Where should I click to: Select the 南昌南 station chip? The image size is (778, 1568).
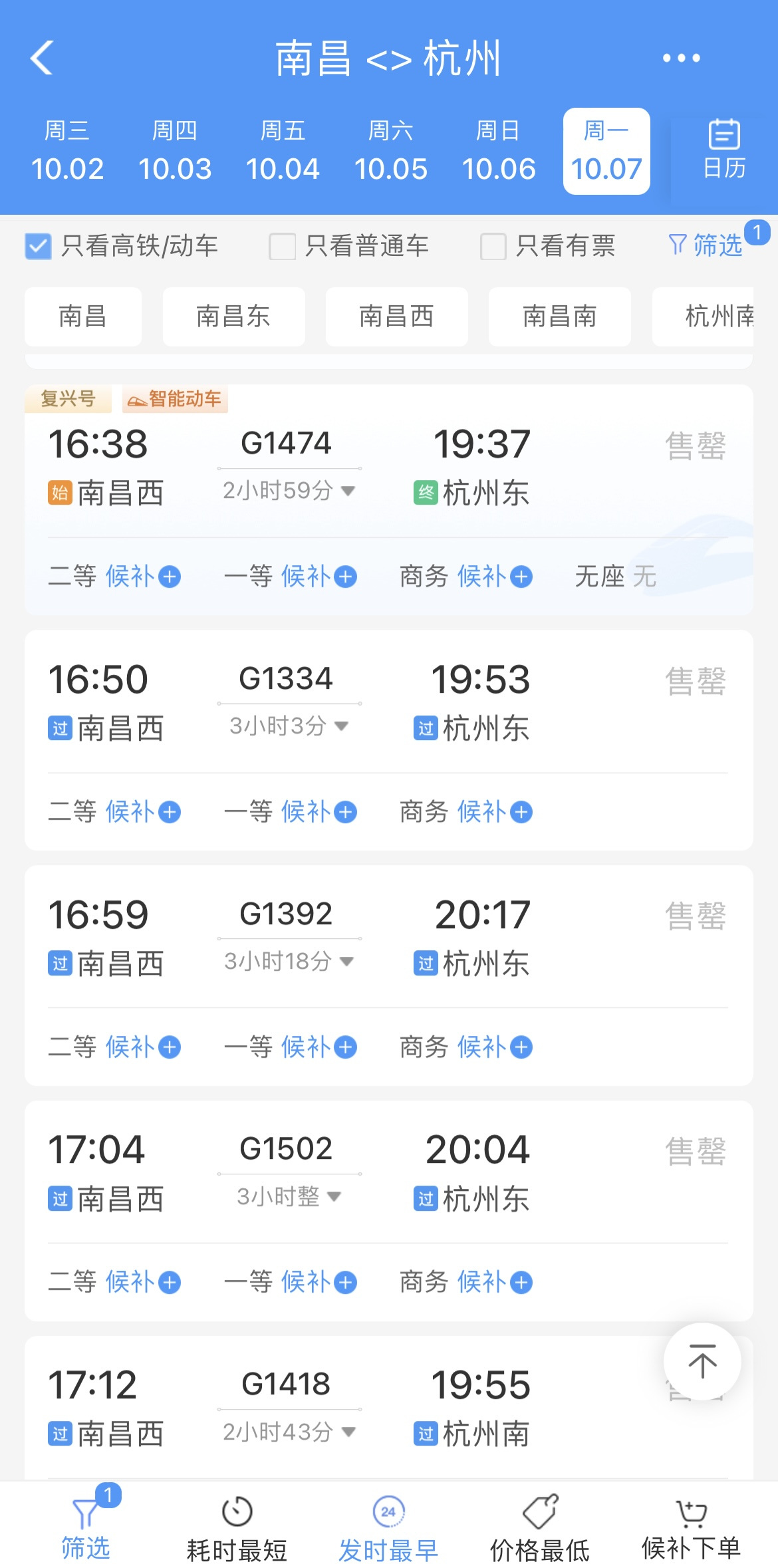[x=560, y=317]
